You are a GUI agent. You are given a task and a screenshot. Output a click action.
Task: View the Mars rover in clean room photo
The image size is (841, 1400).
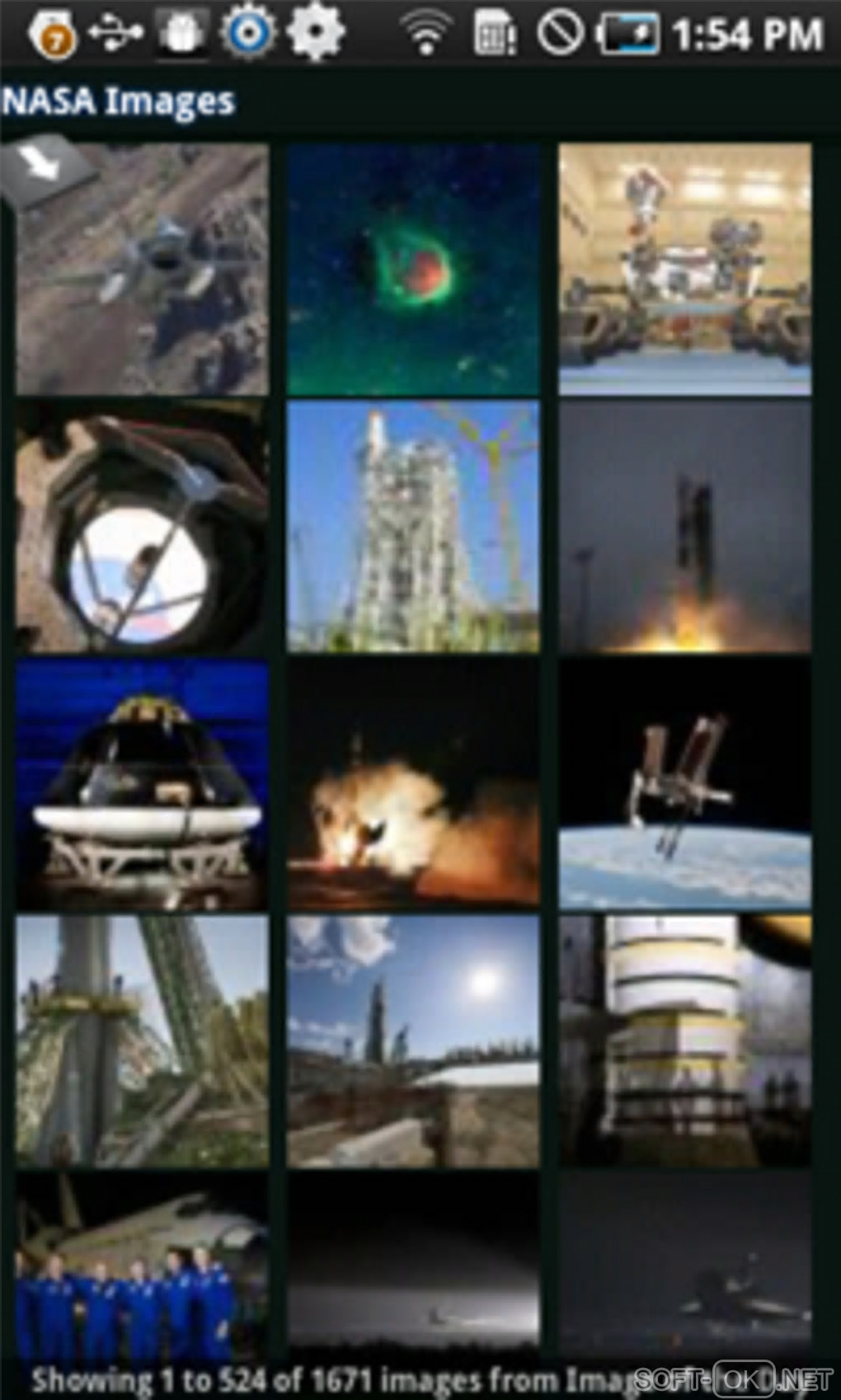684,269
